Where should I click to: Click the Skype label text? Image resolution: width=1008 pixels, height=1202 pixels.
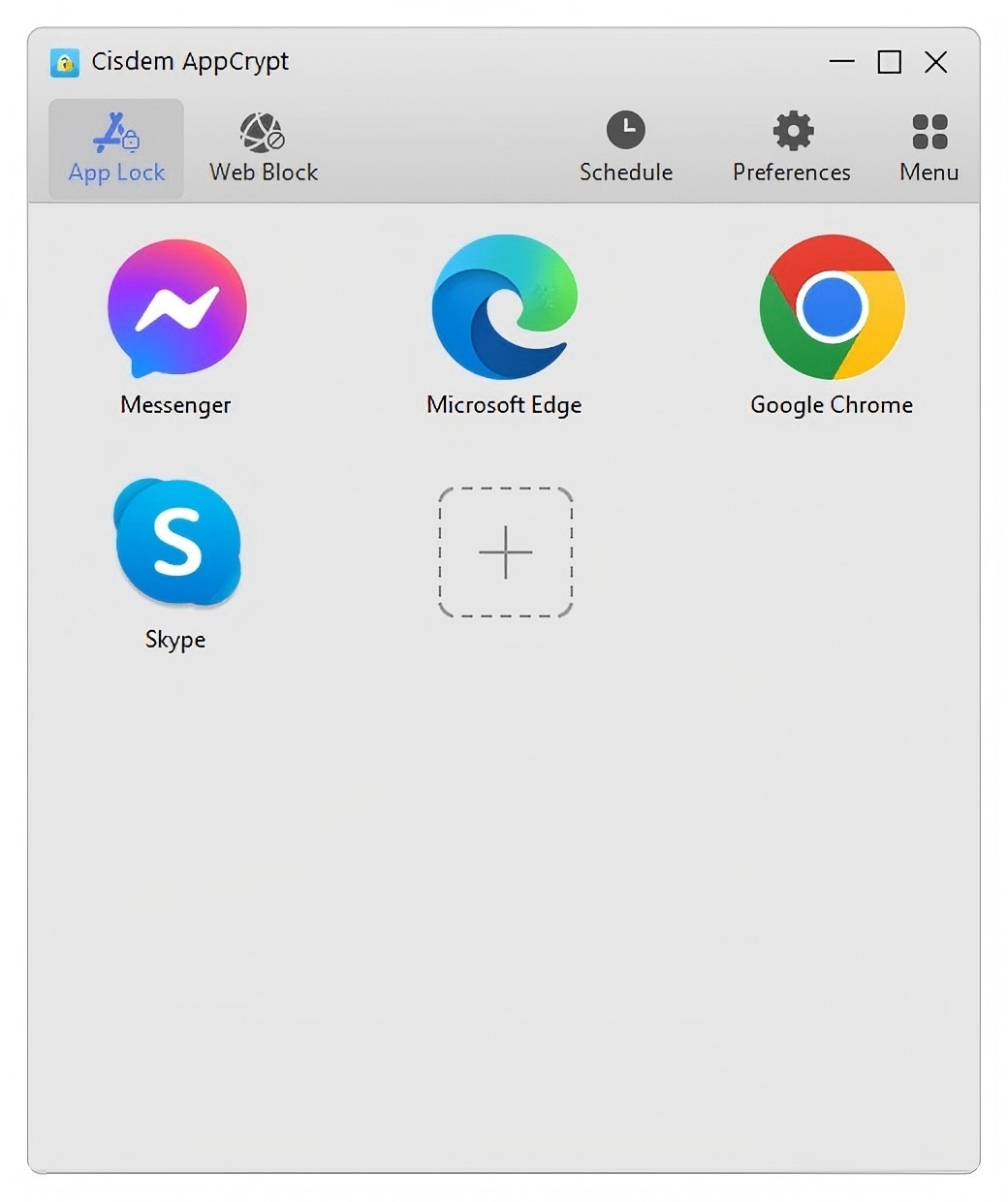[x=175, y=639]
